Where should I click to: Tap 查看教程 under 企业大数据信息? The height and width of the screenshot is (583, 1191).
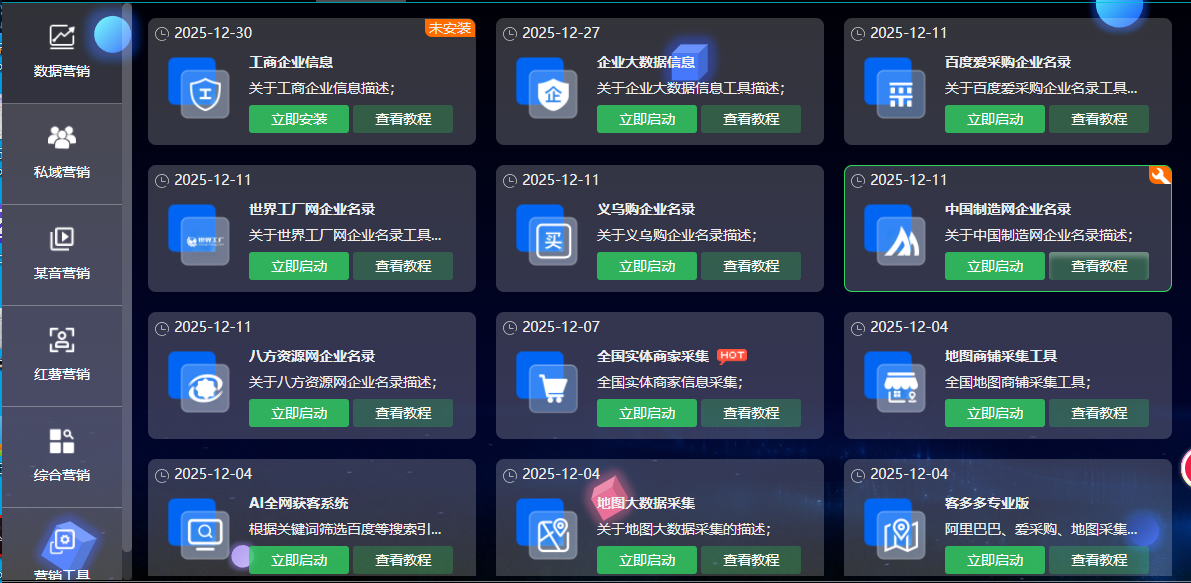click(x=751, y=119)
